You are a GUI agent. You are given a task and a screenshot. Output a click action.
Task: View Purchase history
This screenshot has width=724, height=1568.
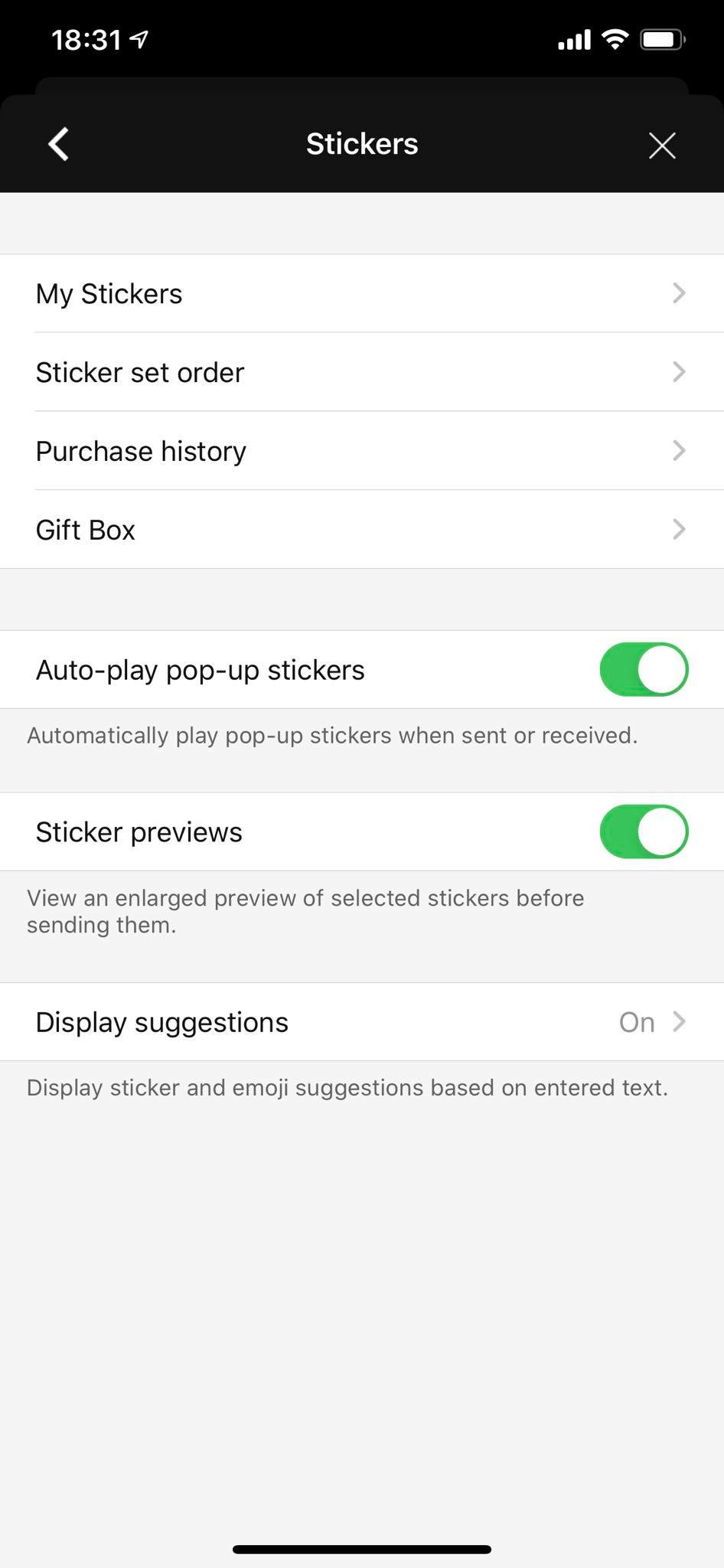point(361,452)
